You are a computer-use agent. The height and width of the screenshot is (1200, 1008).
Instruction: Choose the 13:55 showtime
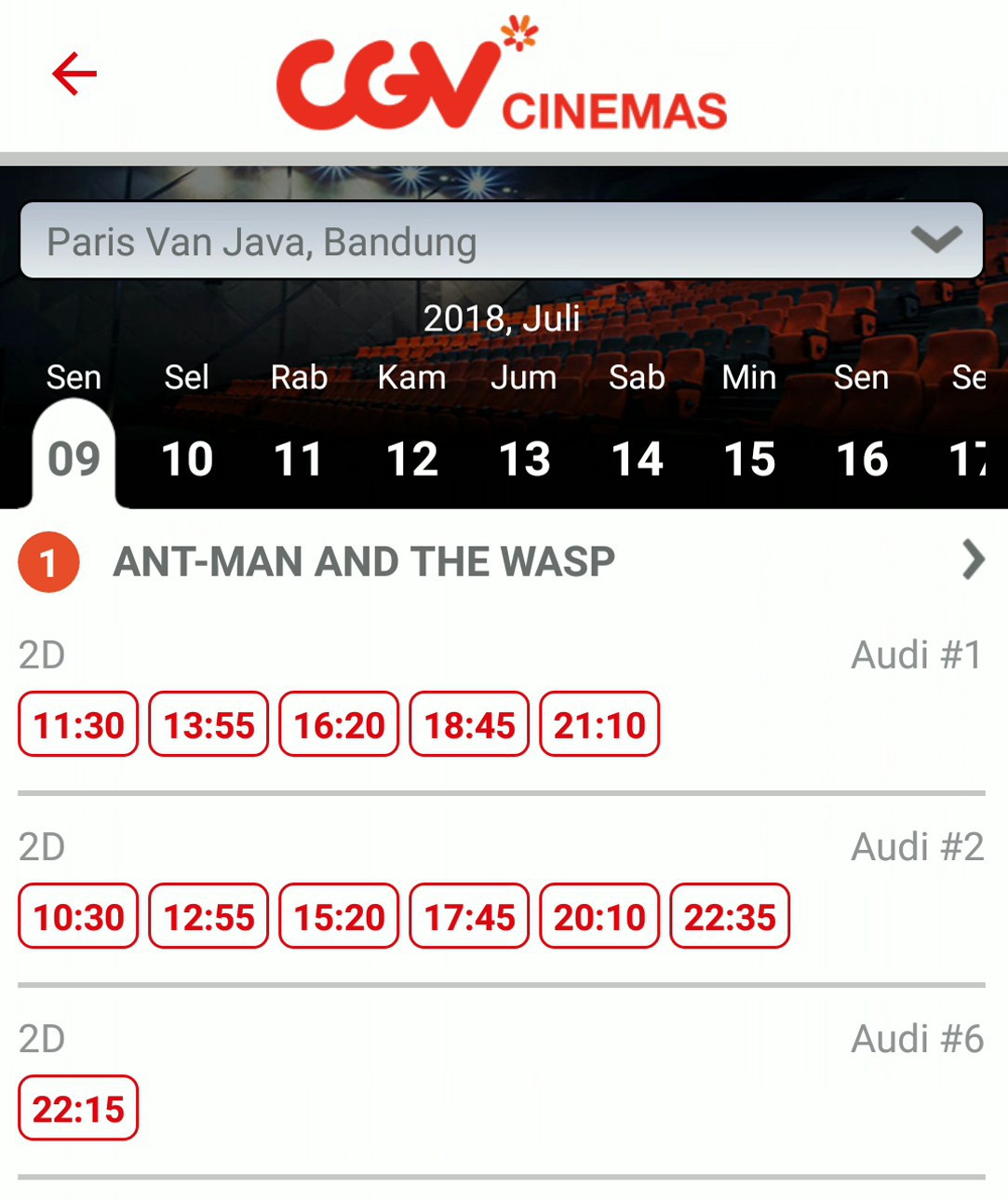[208, 724]
